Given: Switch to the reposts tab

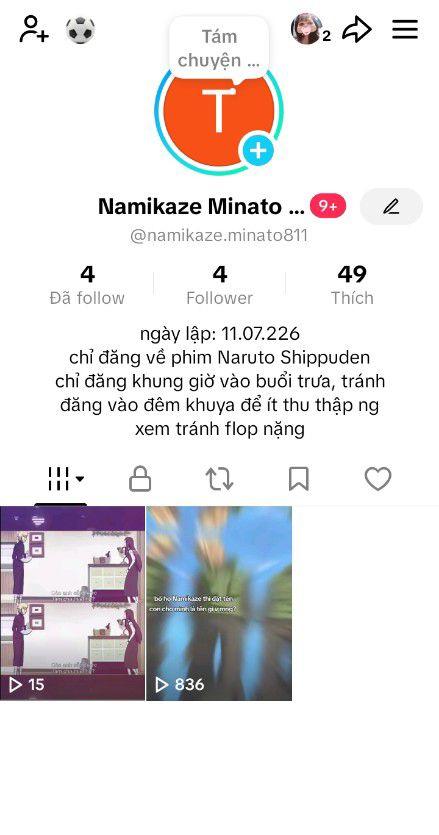Looking at the screenshot, I should [220, 479].
